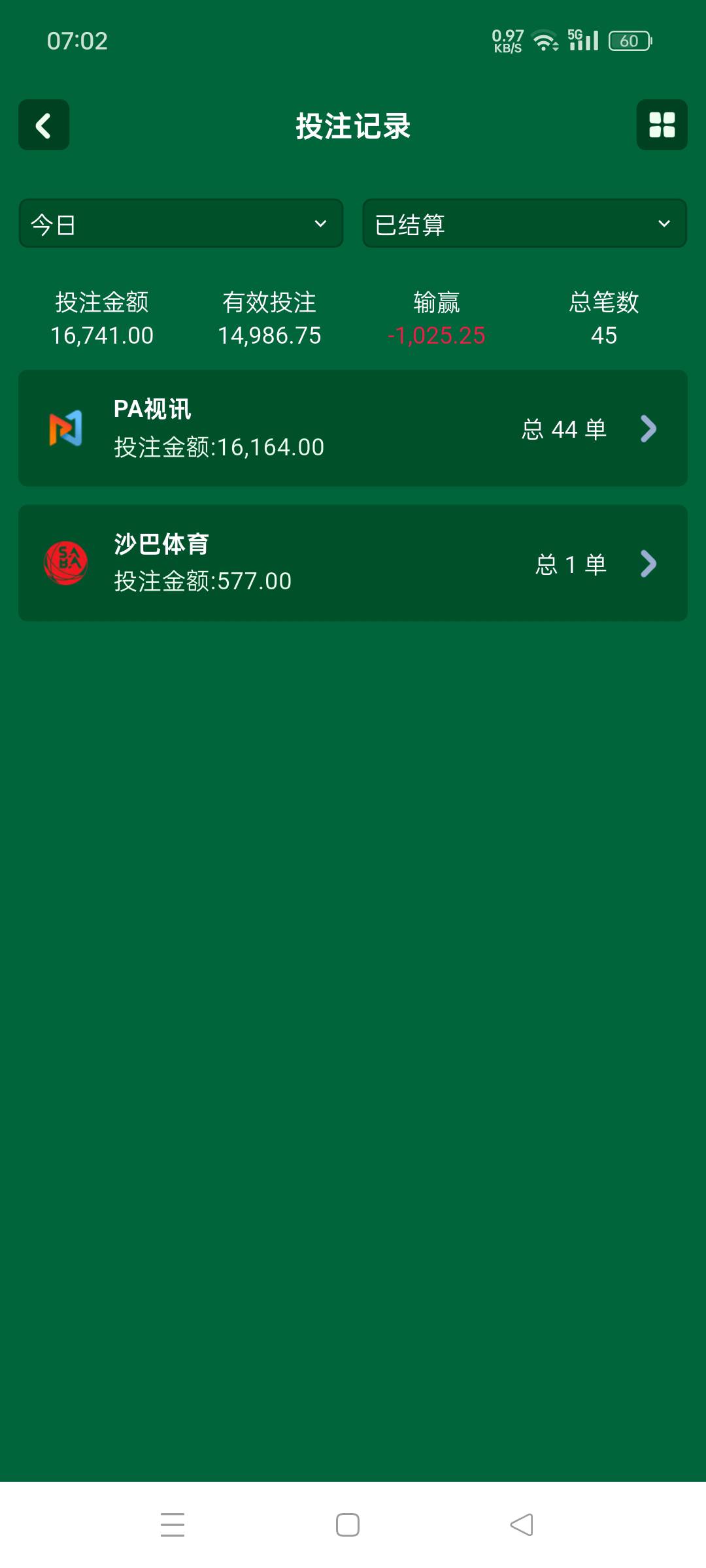Click the 沙巴体育 SABA logo icon
706x1568 pixels.
click(x=65, y=563)
